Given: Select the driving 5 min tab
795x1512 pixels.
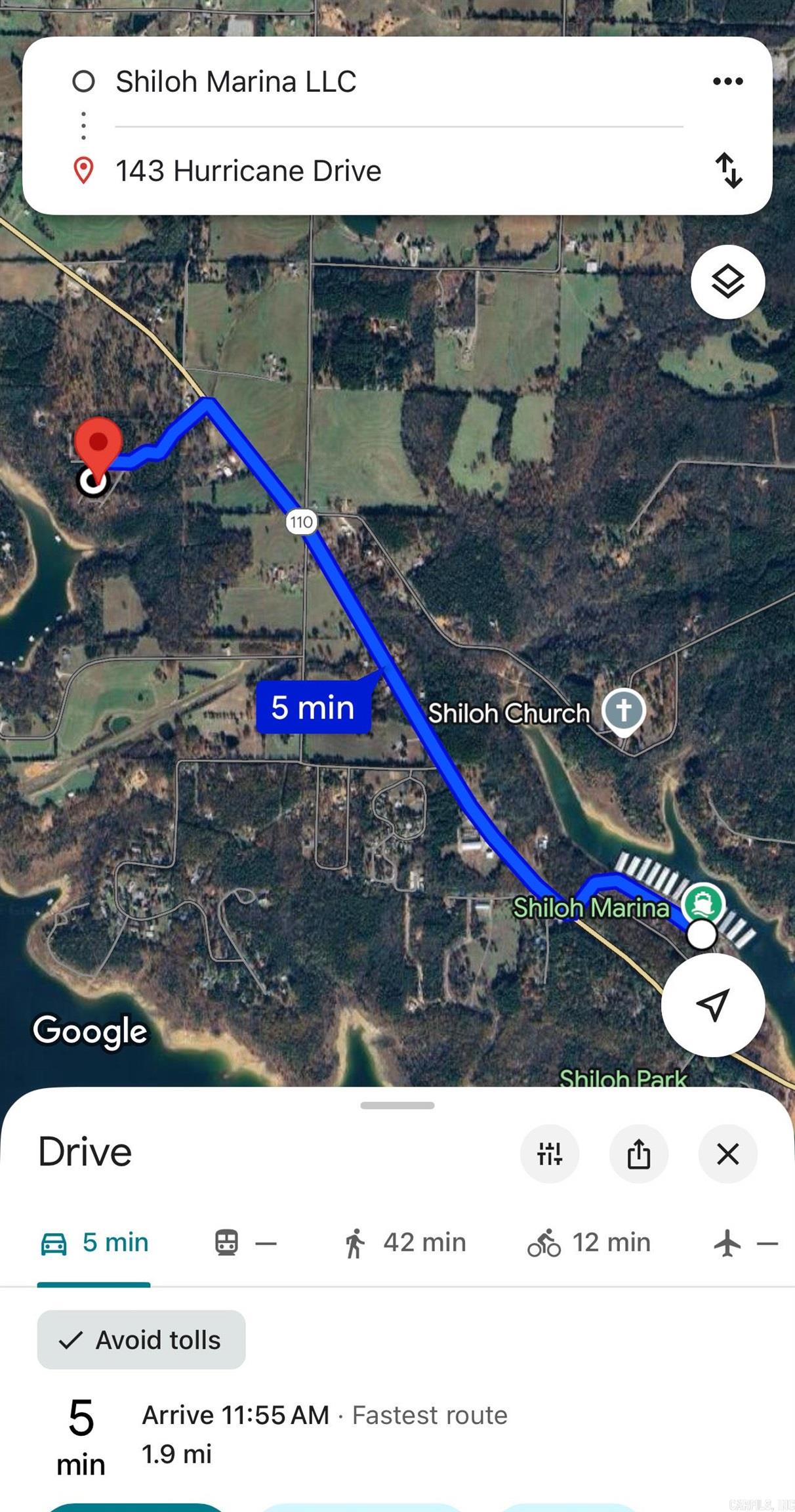Looking at the screenshot, I should tap(94, 1243).
